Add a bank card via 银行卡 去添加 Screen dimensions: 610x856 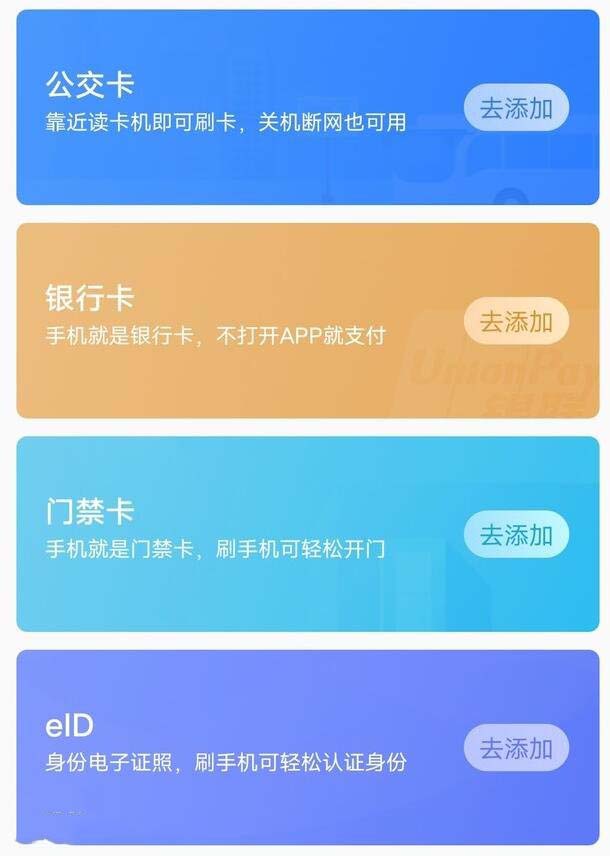[516, 321]
